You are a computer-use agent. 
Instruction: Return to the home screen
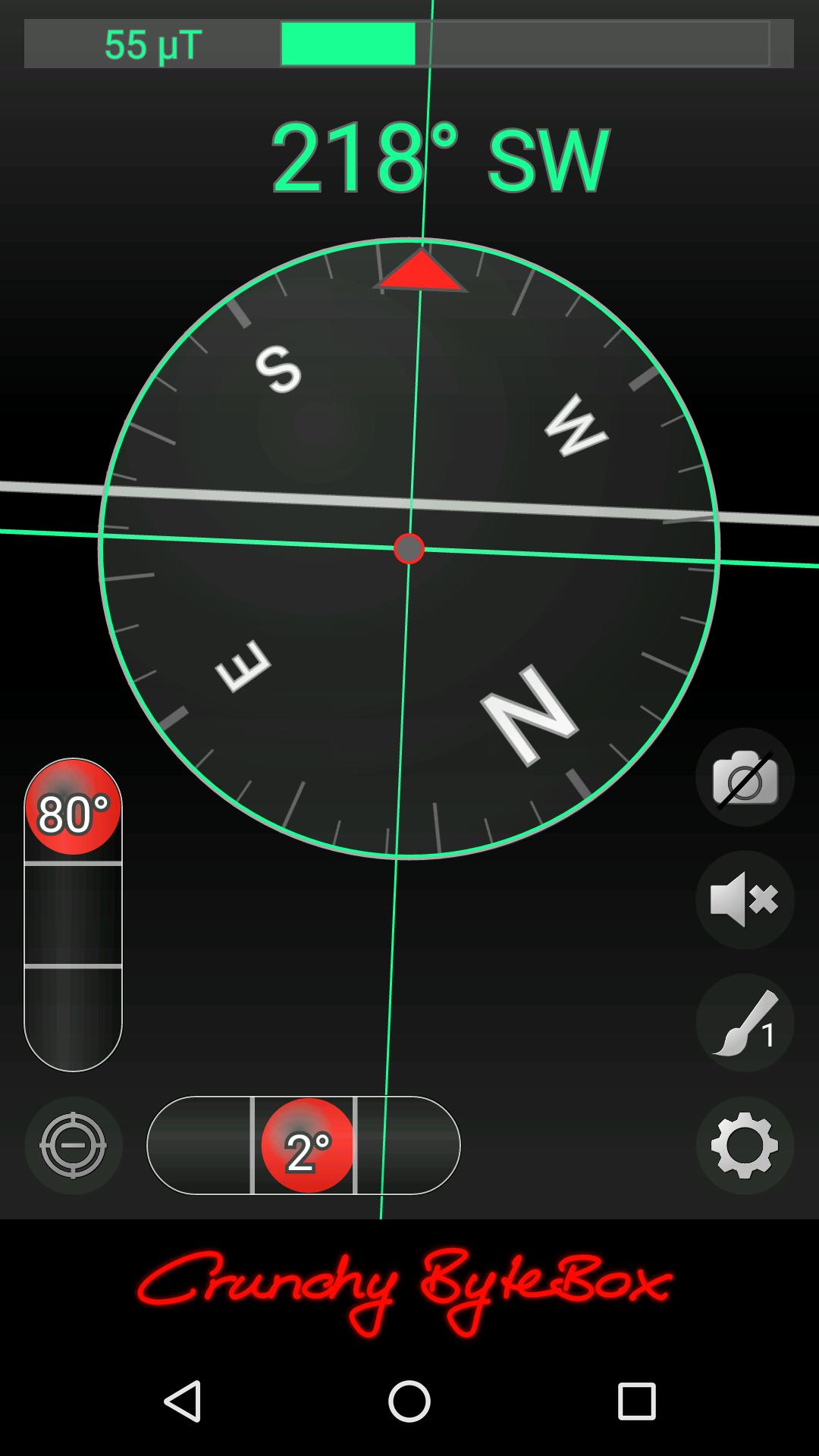[409, 1400]
